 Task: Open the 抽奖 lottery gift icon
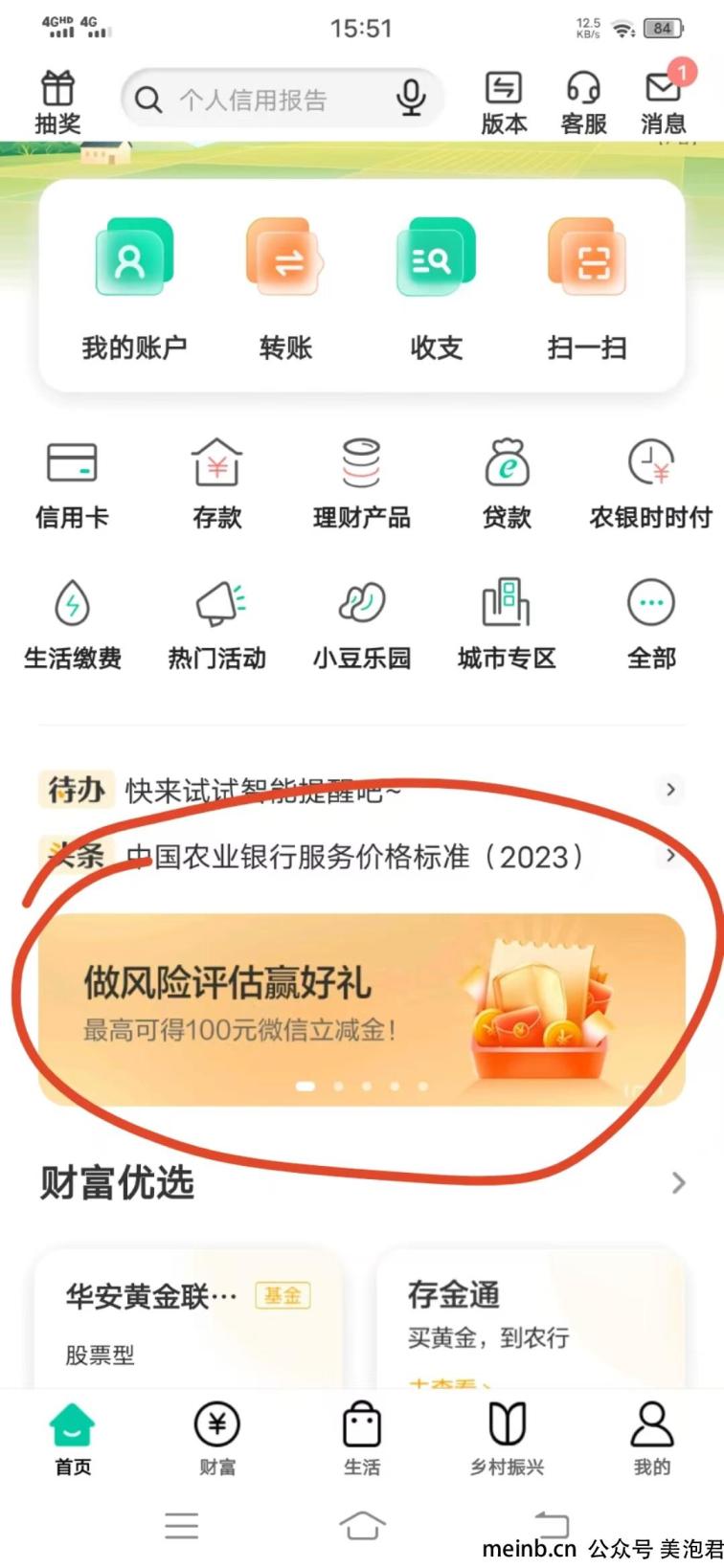point(57,101)
